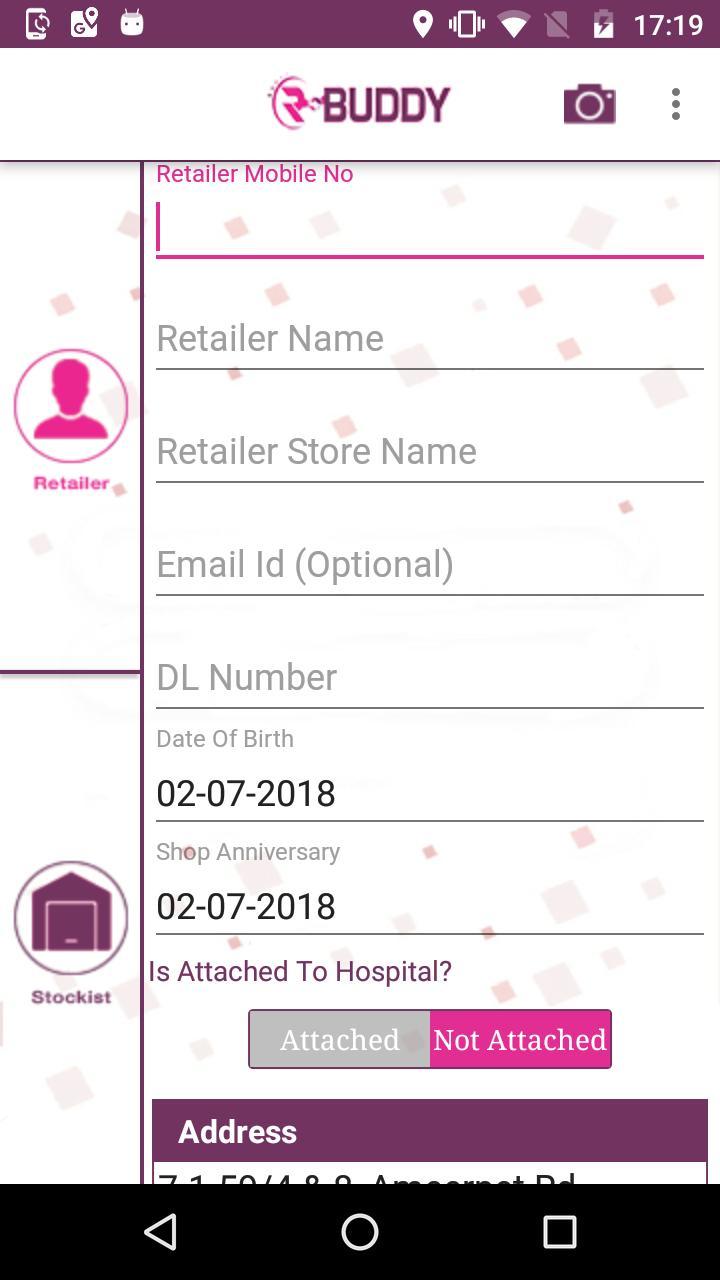Select the Not Attached option
This screenshot has width=720, height=1280.
[518, 1039]
